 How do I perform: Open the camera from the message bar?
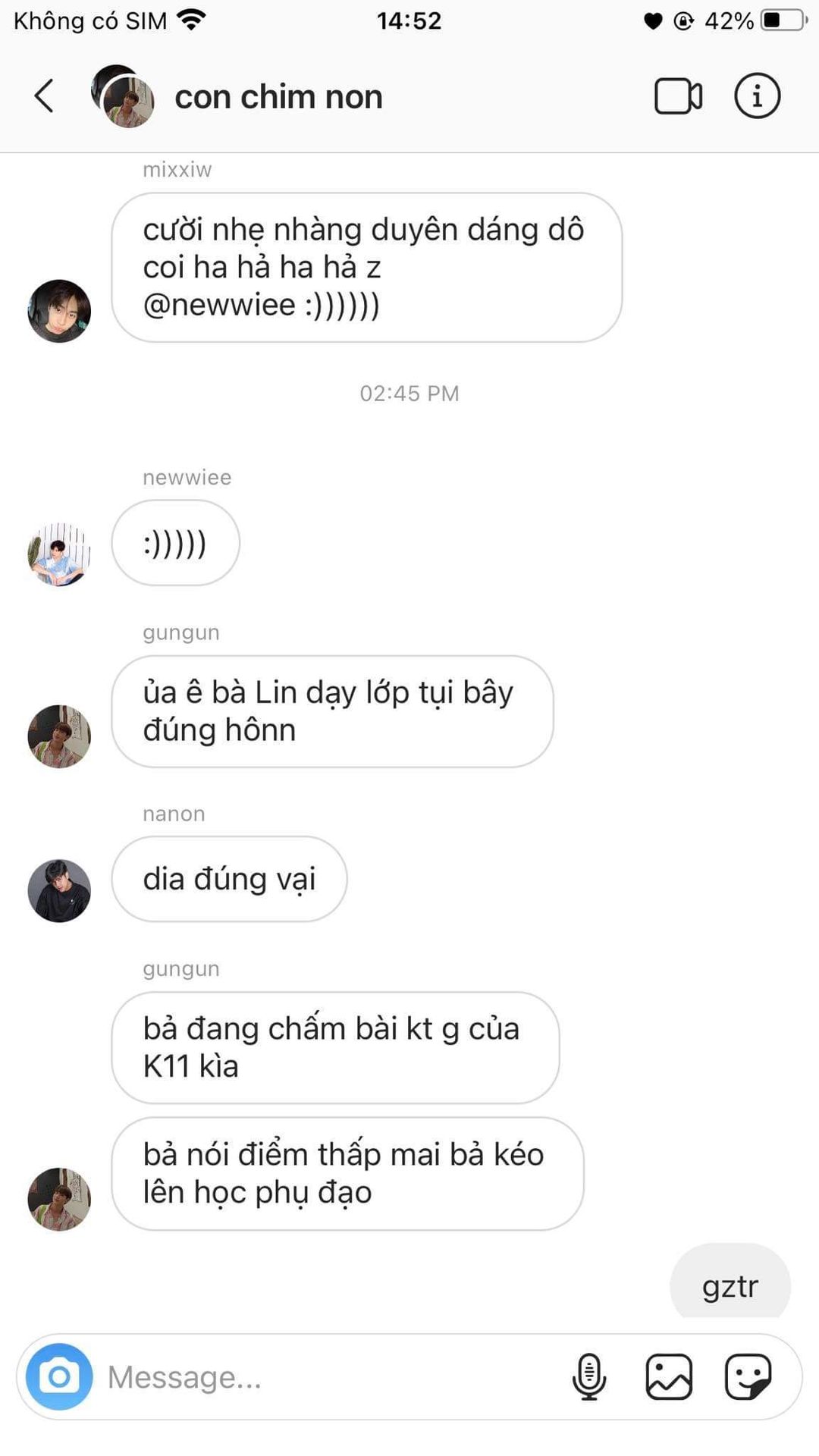point(59,1376)
